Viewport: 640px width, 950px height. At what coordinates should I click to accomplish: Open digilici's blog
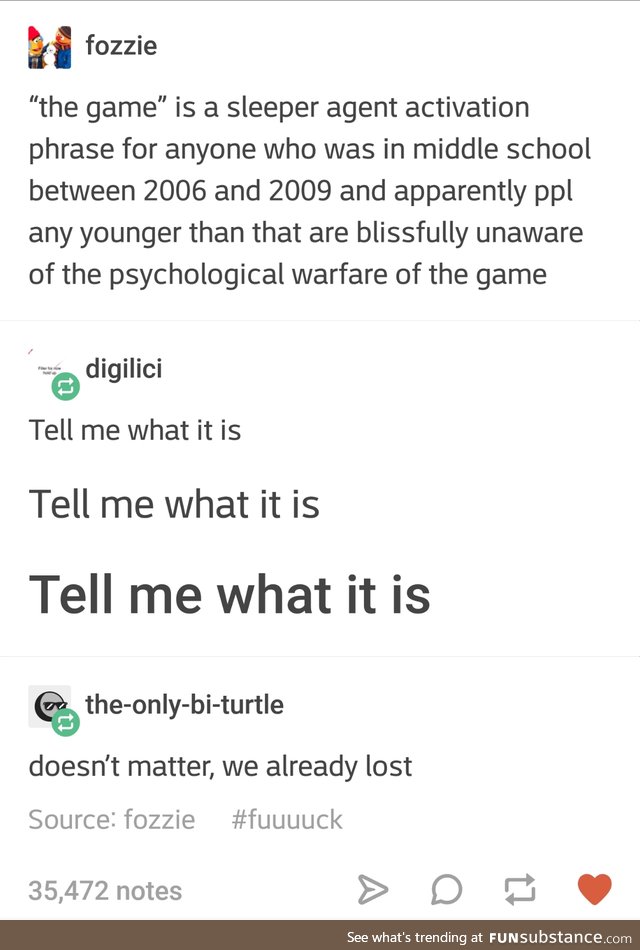click(x=123, y=368)
